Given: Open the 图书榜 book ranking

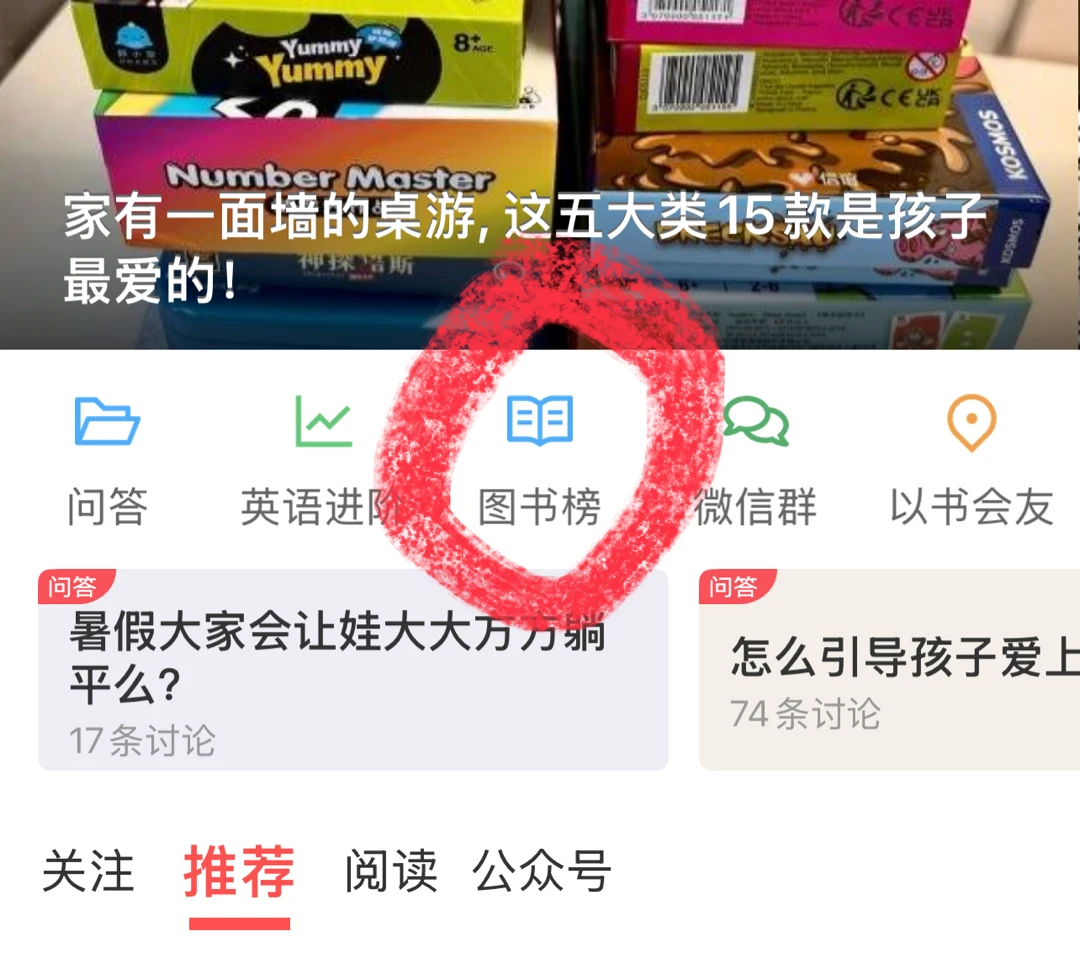Looking at the screenshot, I should coord(540,460).
